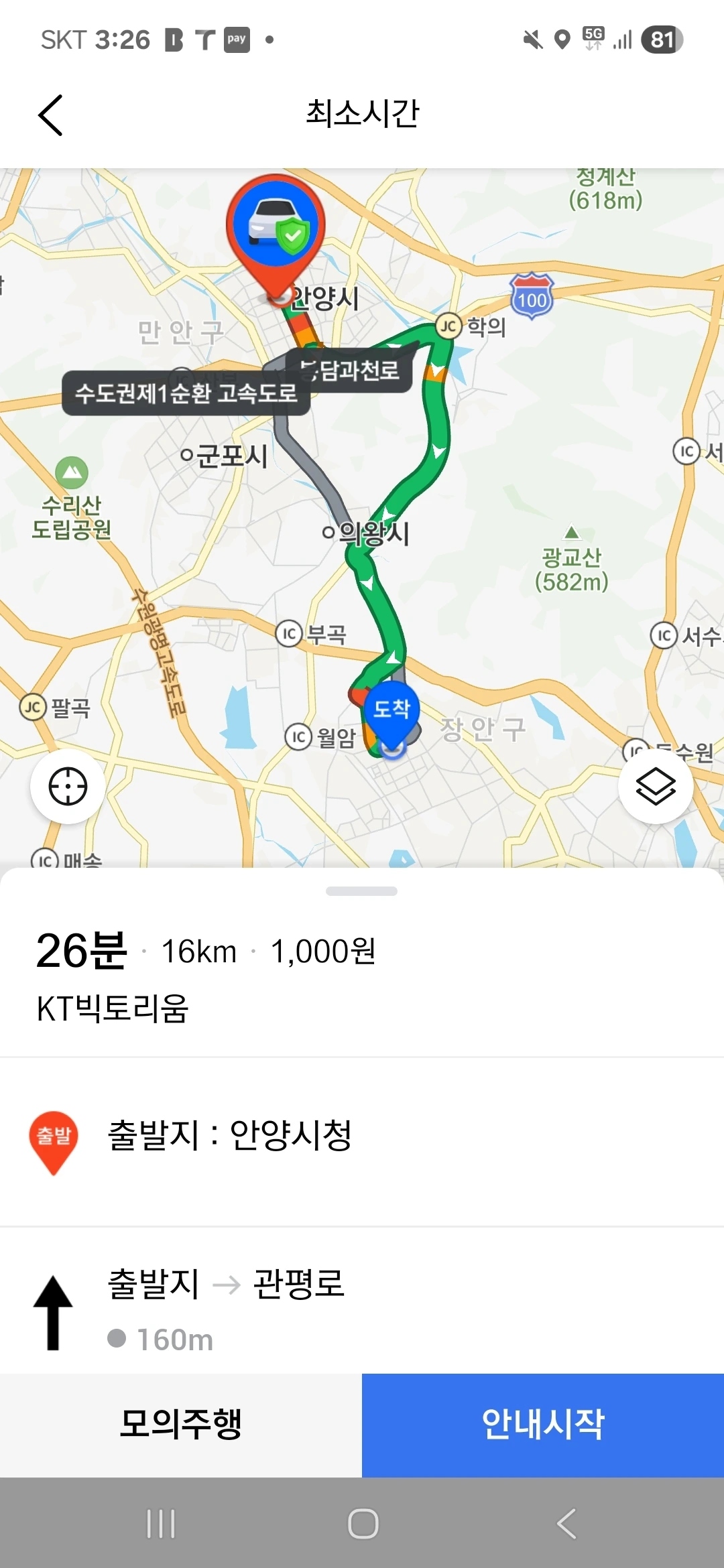Recenter map on current location

tap(68, 786)
